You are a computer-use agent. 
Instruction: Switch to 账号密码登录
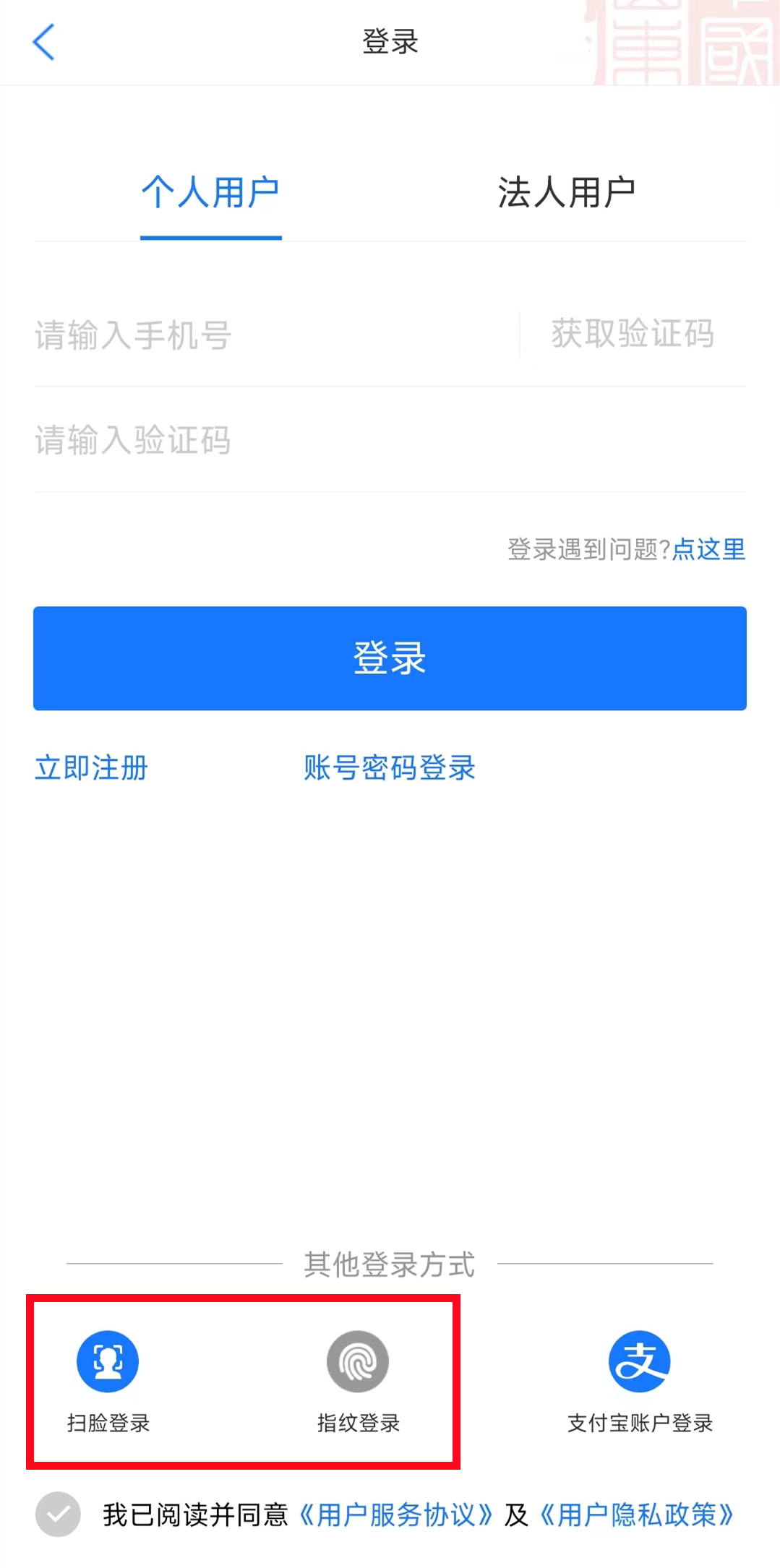click(x=390, y=767)
